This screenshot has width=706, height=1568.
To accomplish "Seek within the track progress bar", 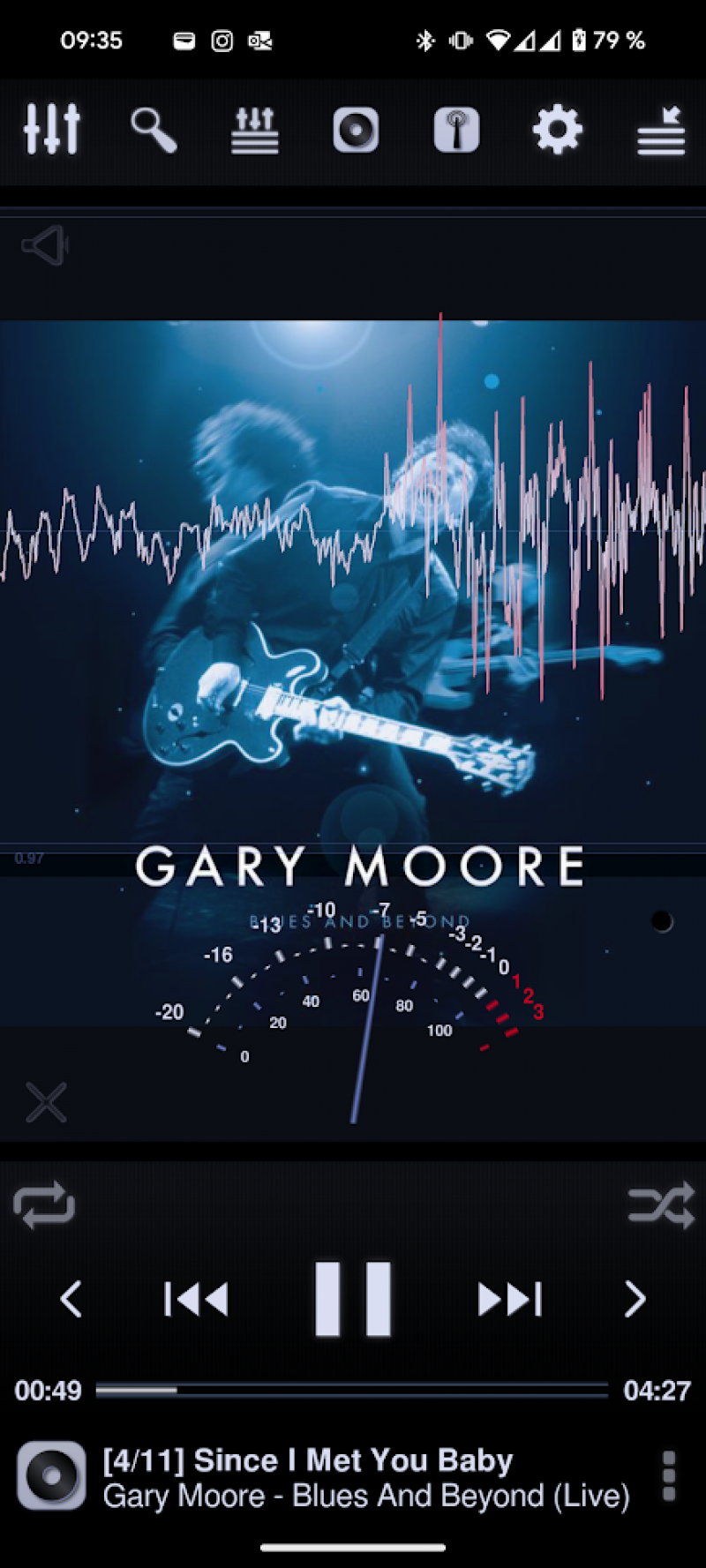I will tap(351, 1390).
